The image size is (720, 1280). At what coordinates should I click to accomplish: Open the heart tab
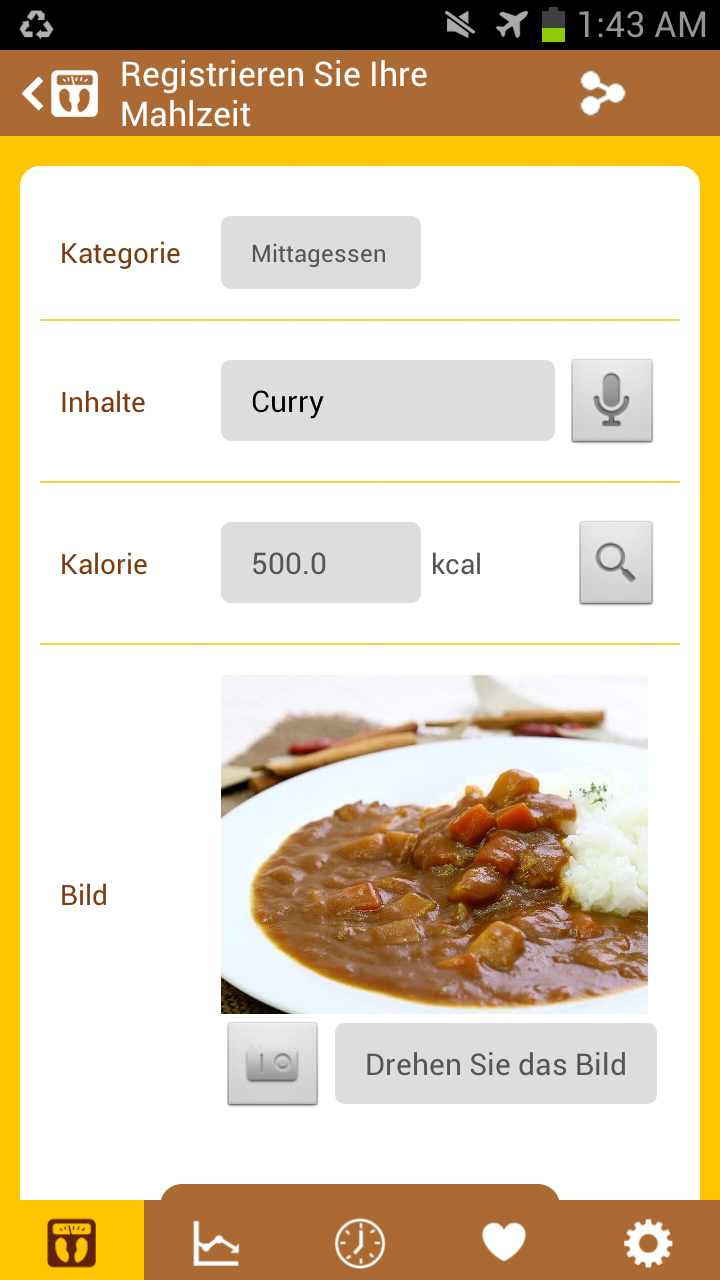pos(504,1243)
